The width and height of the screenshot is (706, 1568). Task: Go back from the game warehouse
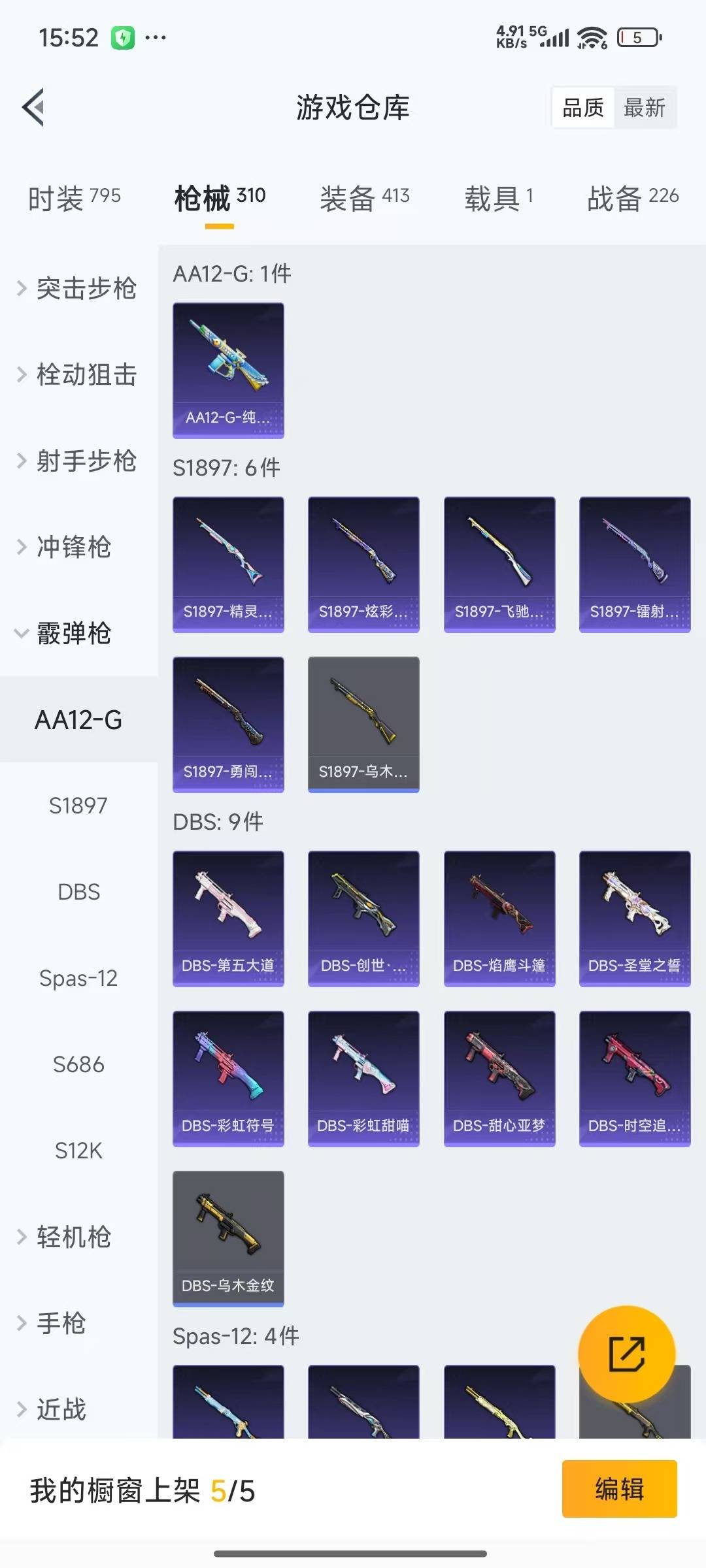coord(34,107)
